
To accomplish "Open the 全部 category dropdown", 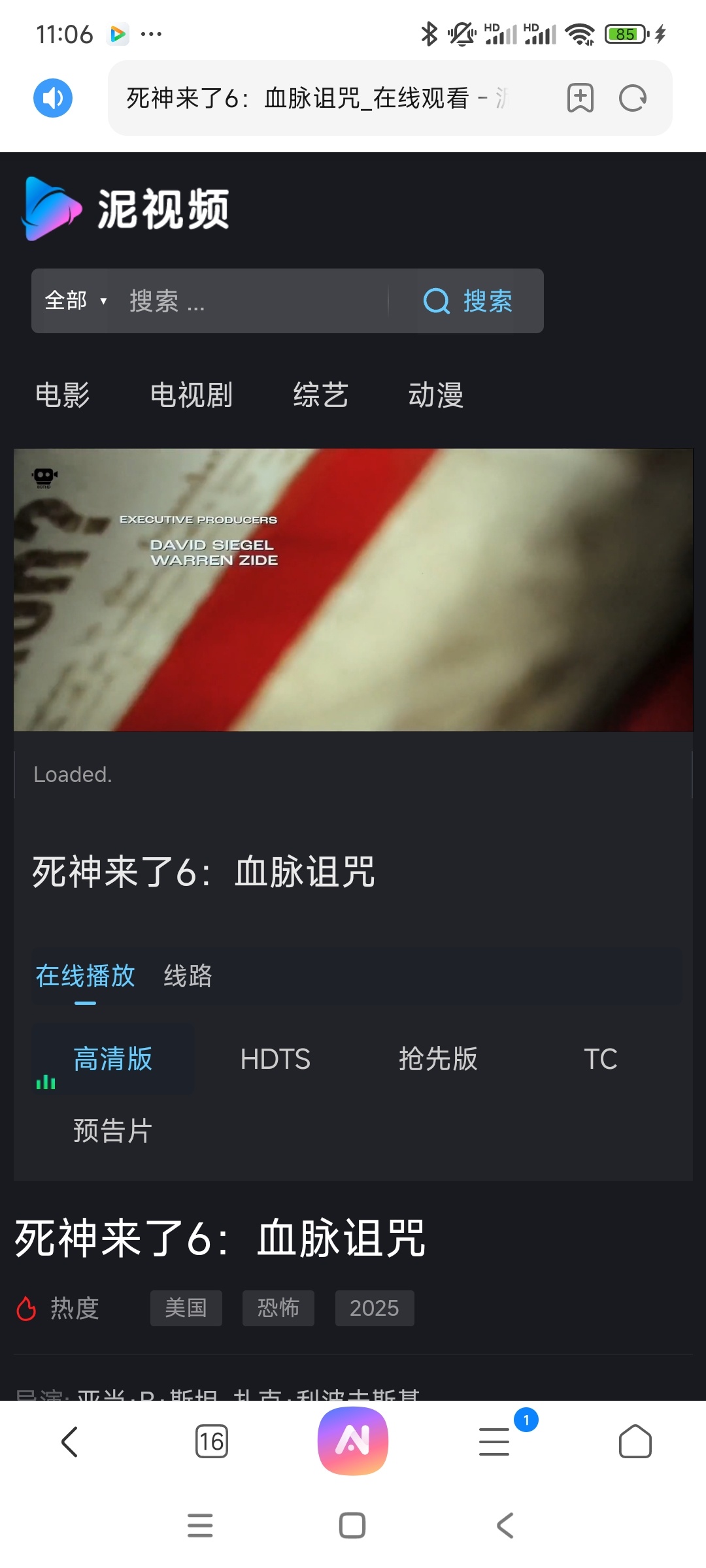I will [74, 301].
